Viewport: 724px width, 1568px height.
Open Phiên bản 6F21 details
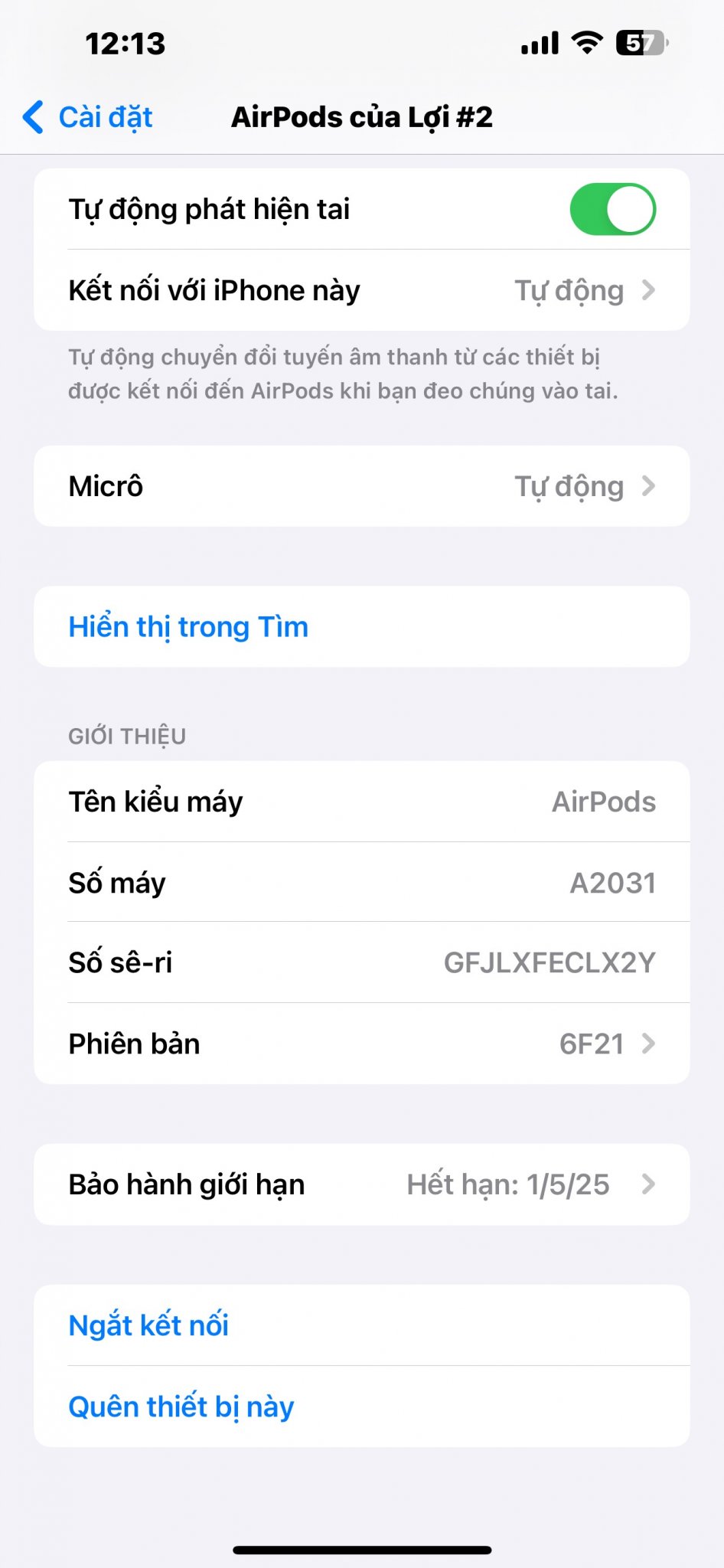point(361,1044)
